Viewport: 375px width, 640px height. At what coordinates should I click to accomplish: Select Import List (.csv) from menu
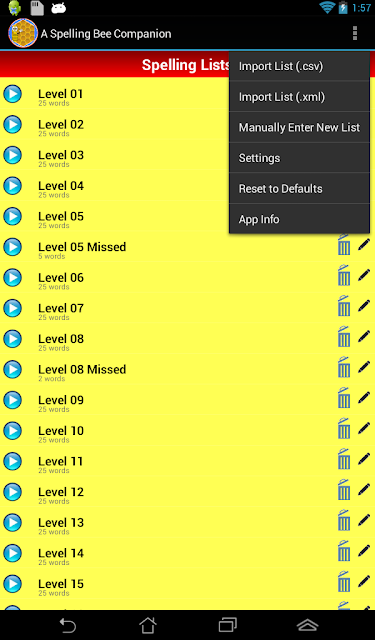pyautogui.click(x=300, y=66)
